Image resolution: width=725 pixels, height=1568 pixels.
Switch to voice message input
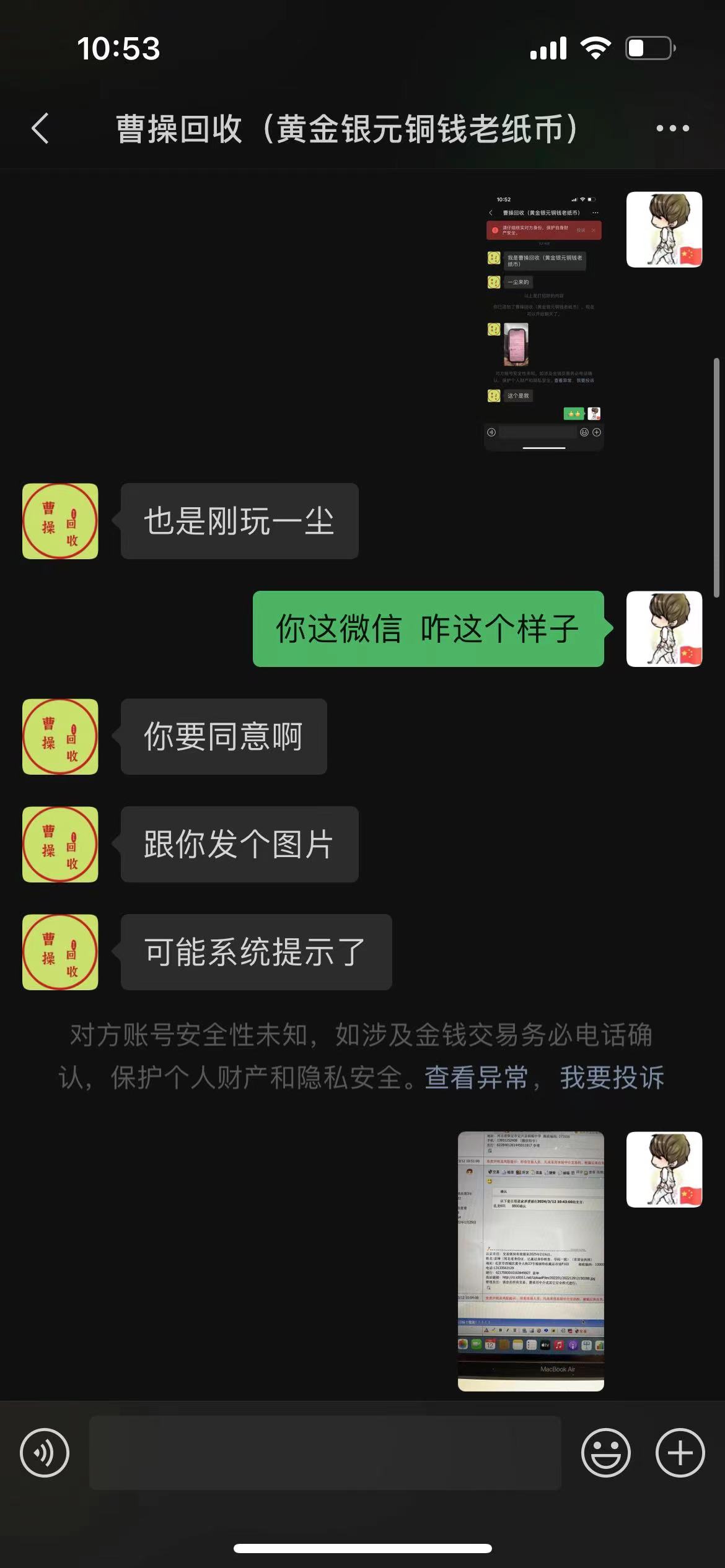pos(45,1453)
